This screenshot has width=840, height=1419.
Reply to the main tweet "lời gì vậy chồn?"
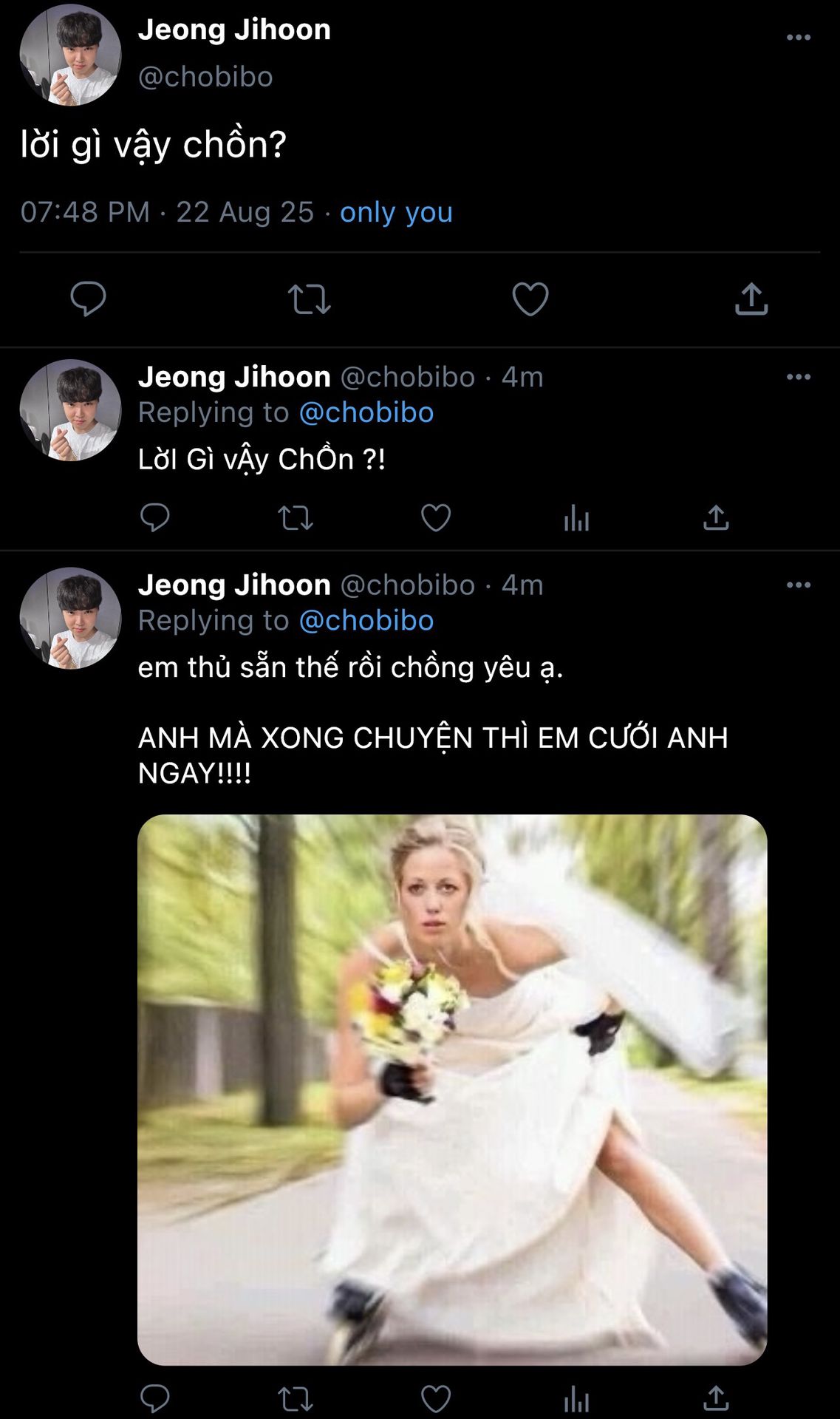tap(88, 299)
